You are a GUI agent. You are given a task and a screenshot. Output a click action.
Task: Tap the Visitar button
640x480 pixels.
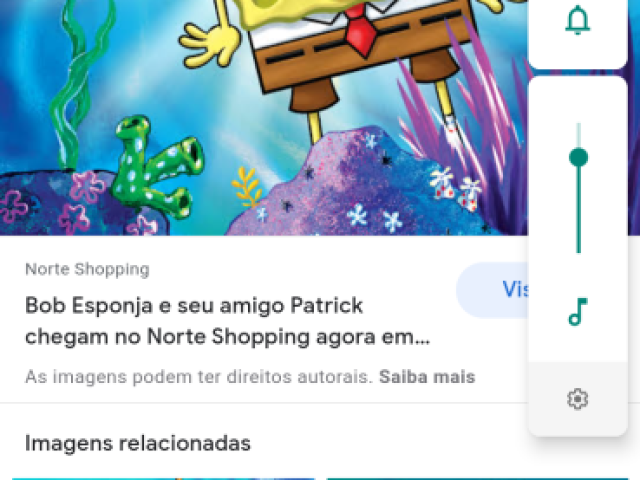click(492, 290)
